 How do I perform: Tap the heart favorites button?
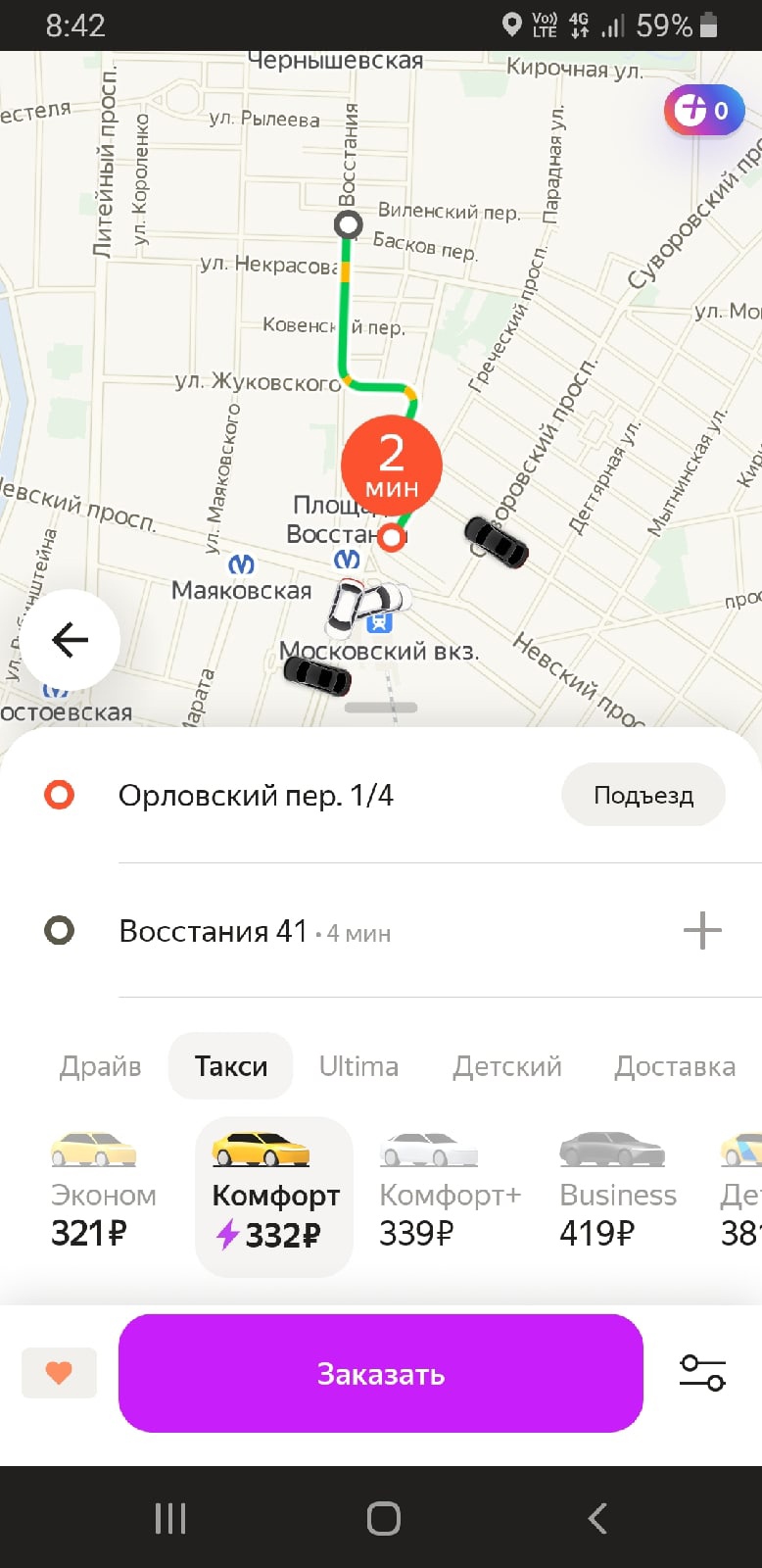click(x=59, y=1373)
